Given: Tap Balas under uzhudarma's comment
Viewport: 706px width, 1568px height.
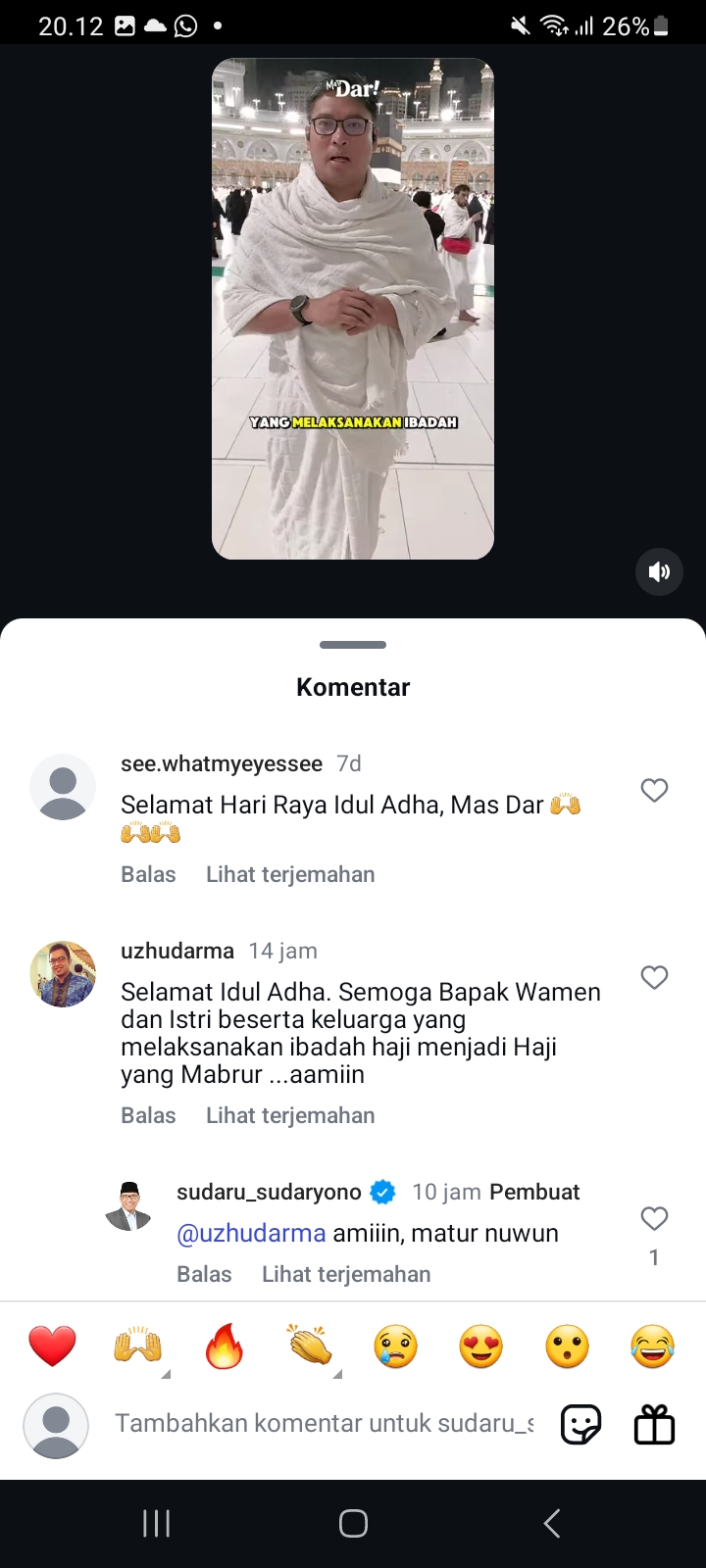Looking at the screenshot, I should pos(148,1115).
